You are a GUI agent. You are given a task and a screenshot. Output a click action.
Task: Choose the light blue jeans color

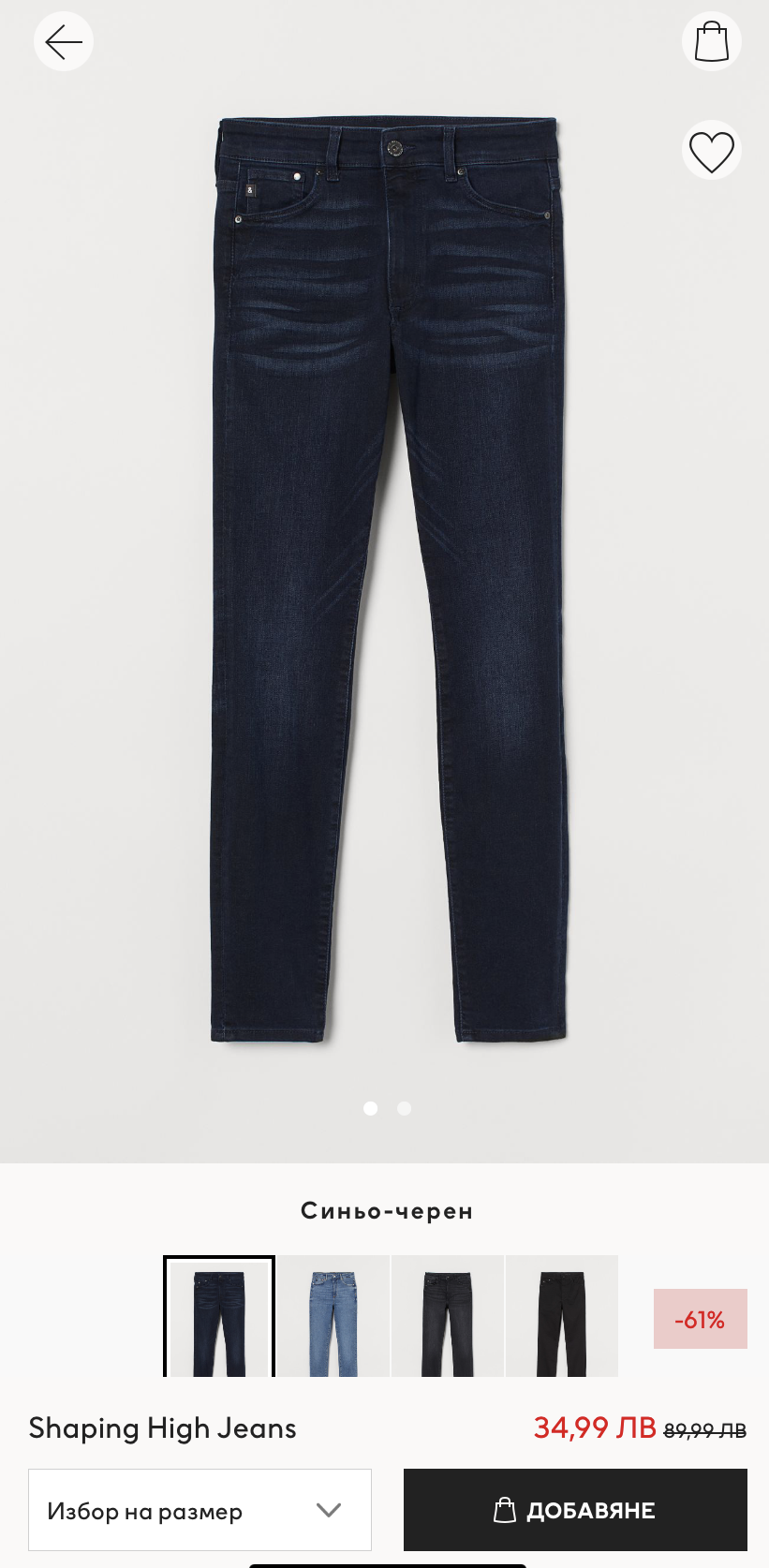click(x=333, y=1316)
